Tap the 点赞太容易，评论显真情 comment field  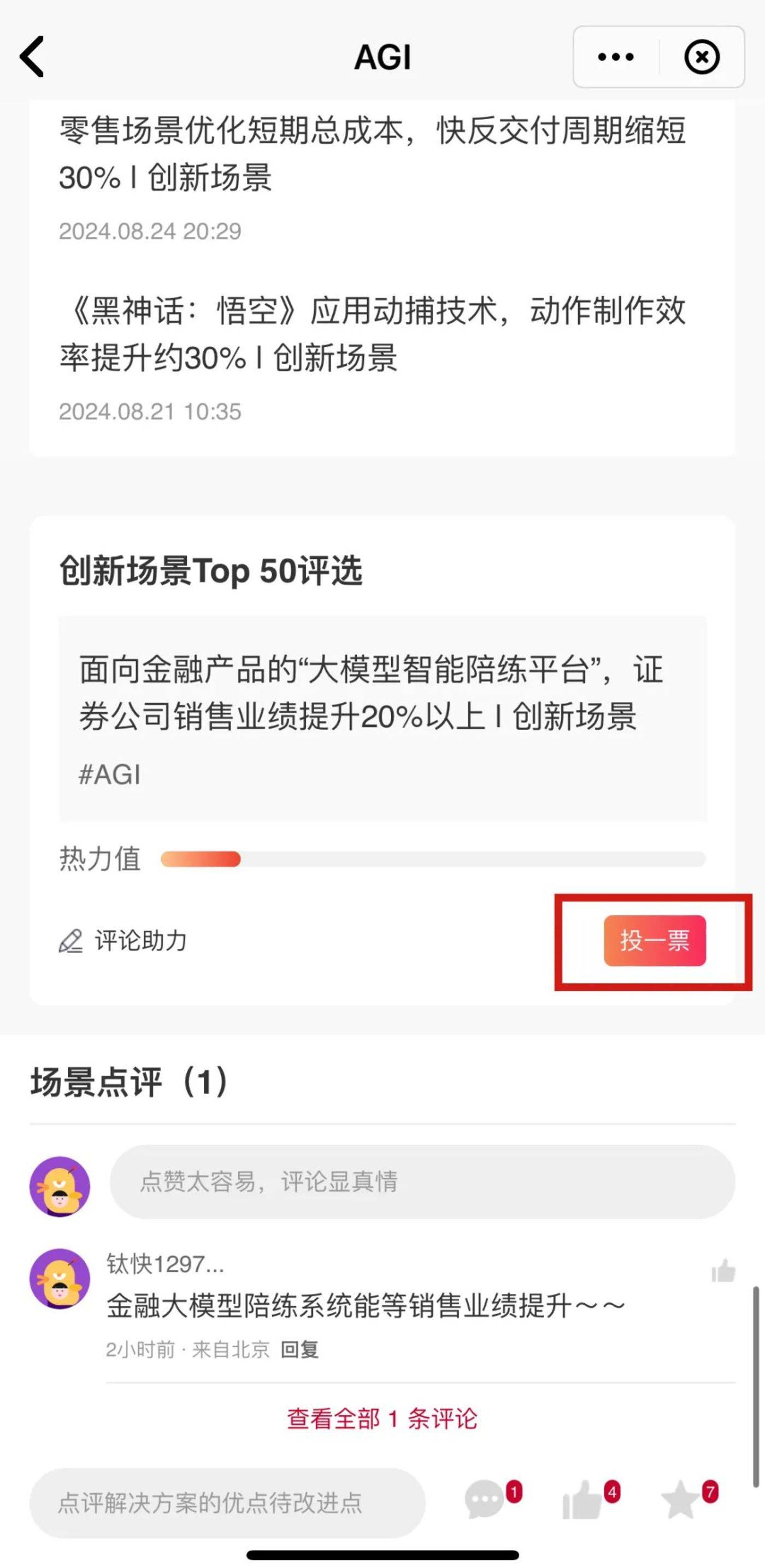[421, 1181]
